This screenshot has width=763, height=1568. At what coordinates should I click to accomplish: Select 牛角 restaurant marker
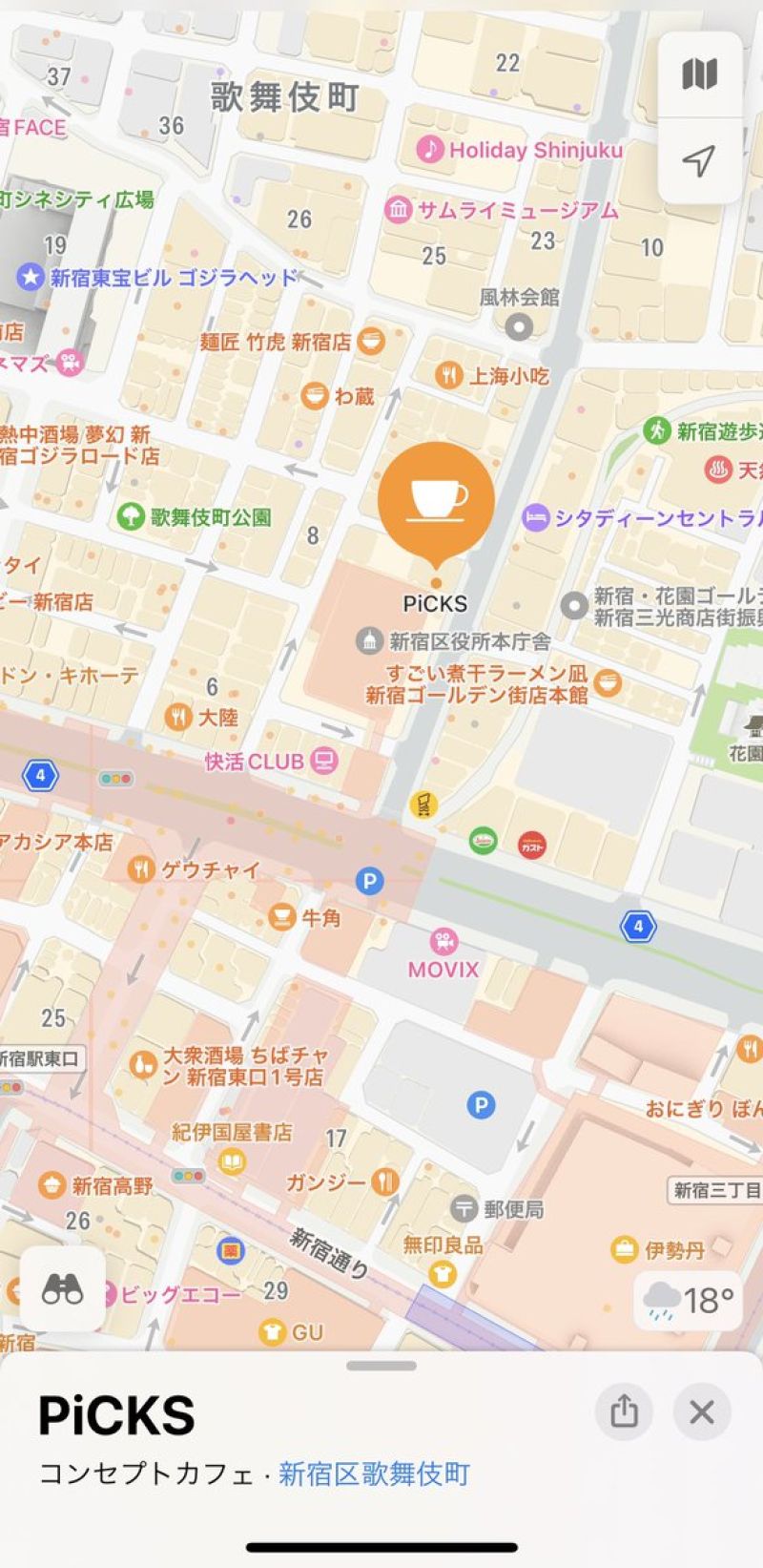305,917
